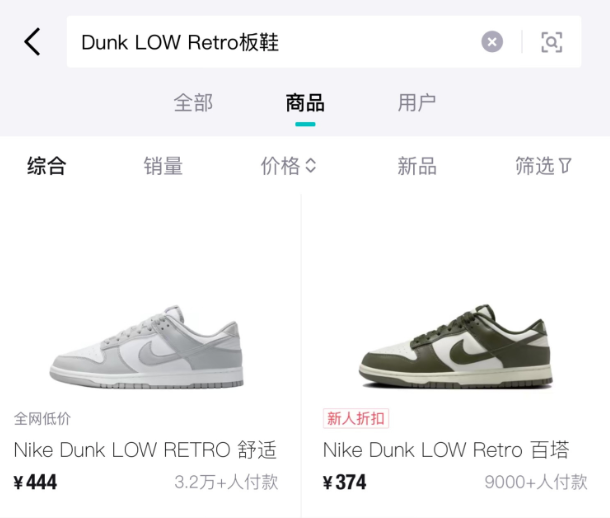The height and width of the screenshot is (518, 610).
Task: Sort results by 销量
Action: click(163, 166)
